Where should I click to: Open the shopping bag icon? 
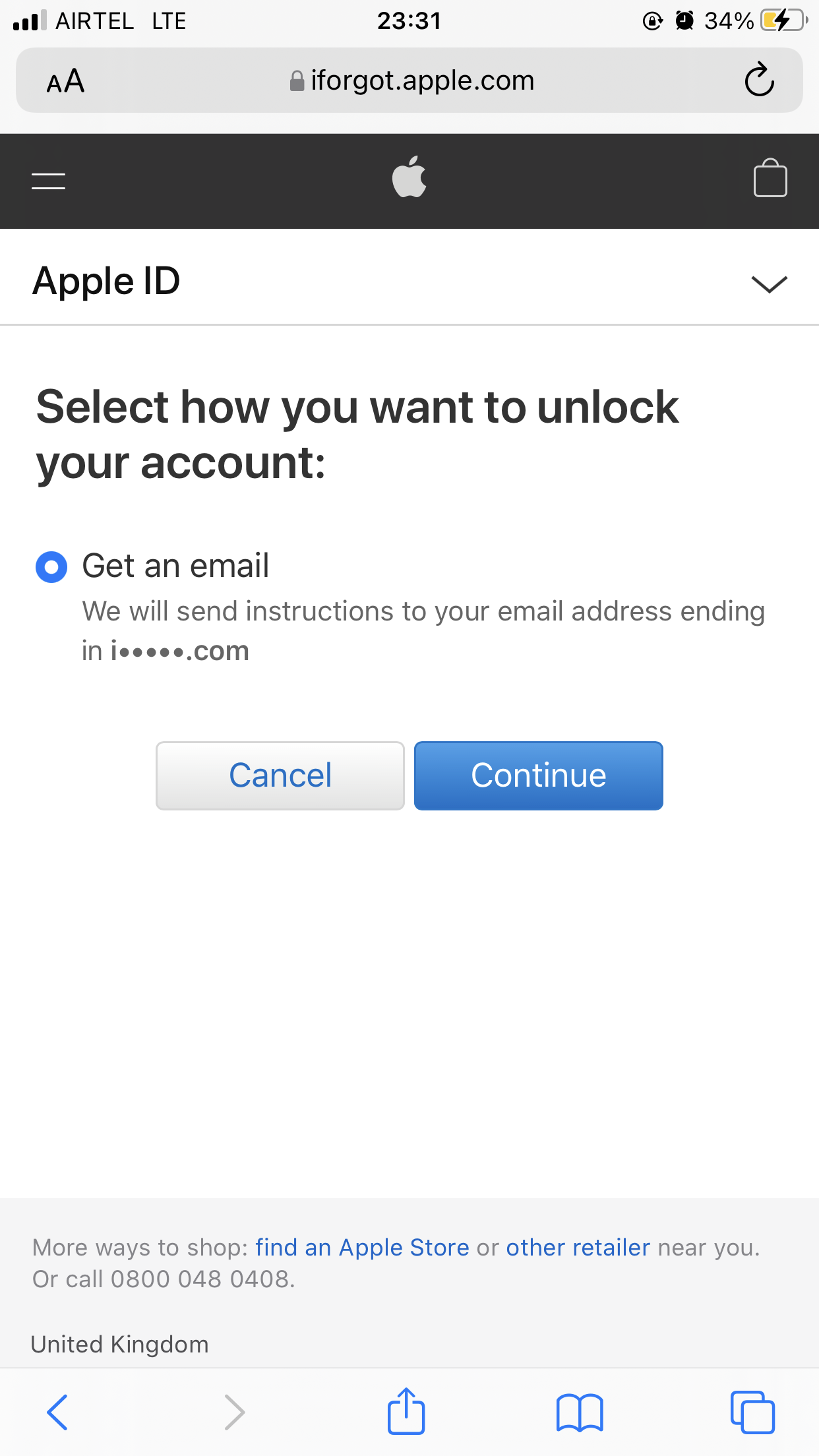click(770, 178)
